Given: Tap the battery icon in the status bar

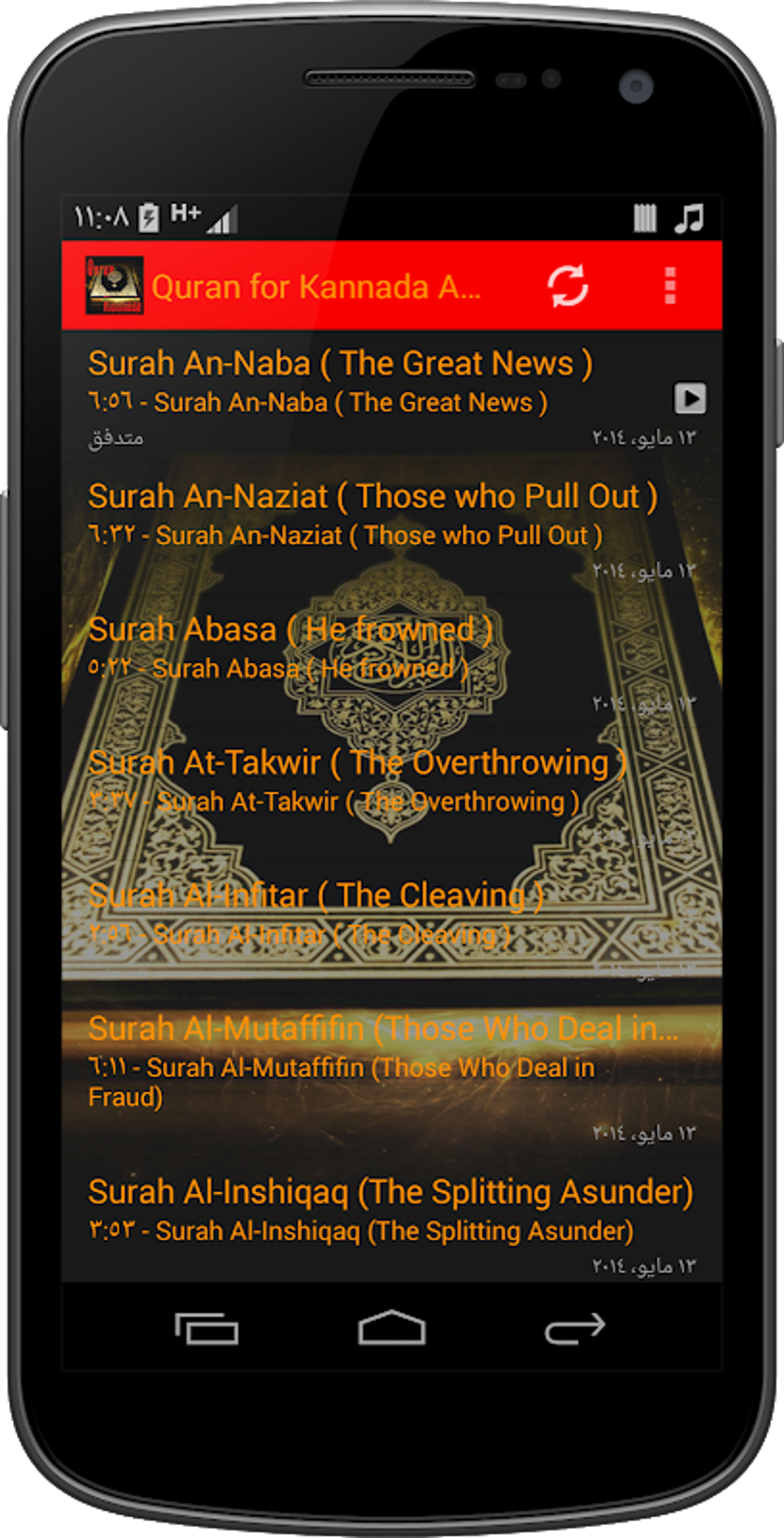Looking at the screenshot, I should [147, 218].
